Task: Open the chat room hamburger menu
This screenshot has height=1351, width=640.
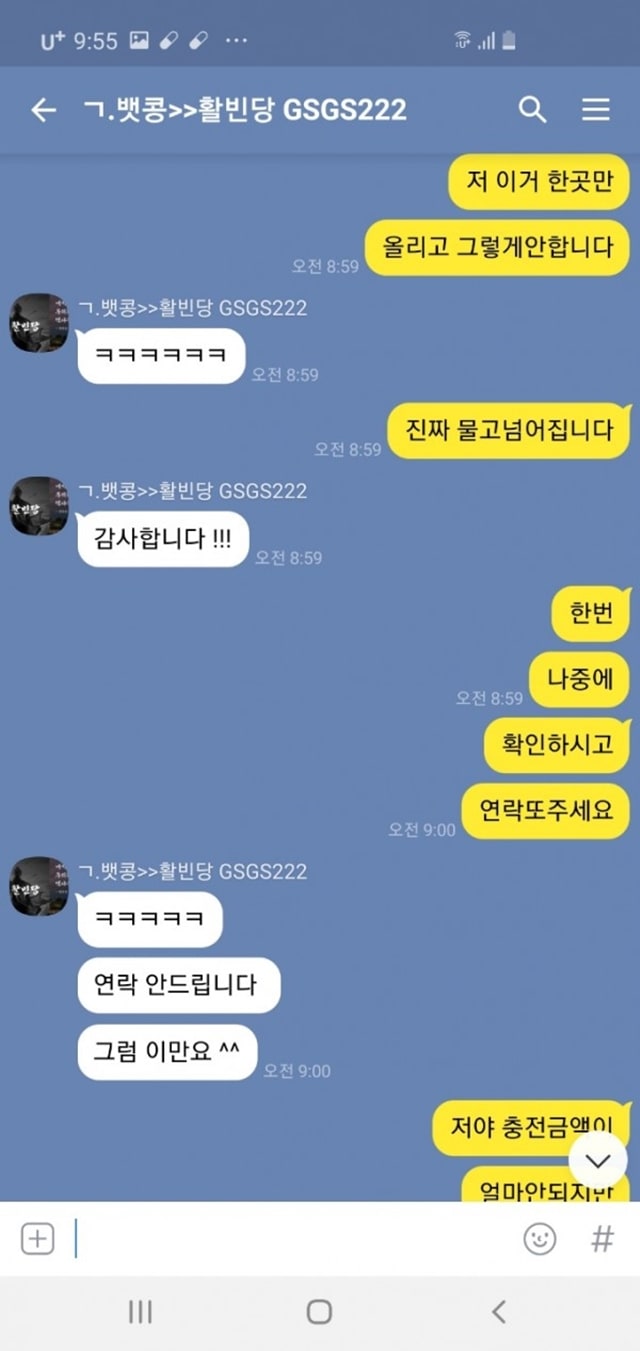Action: [x=596, y=110]
